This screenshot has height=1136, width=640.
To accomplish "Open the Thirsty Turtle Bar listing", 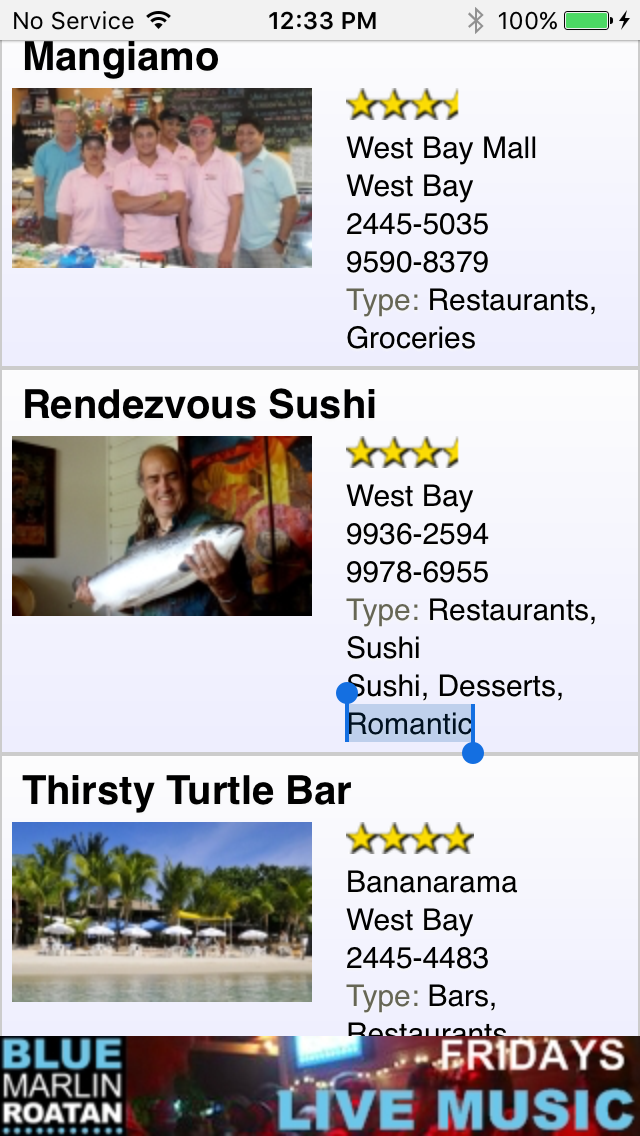I will [x=186, y=791].
